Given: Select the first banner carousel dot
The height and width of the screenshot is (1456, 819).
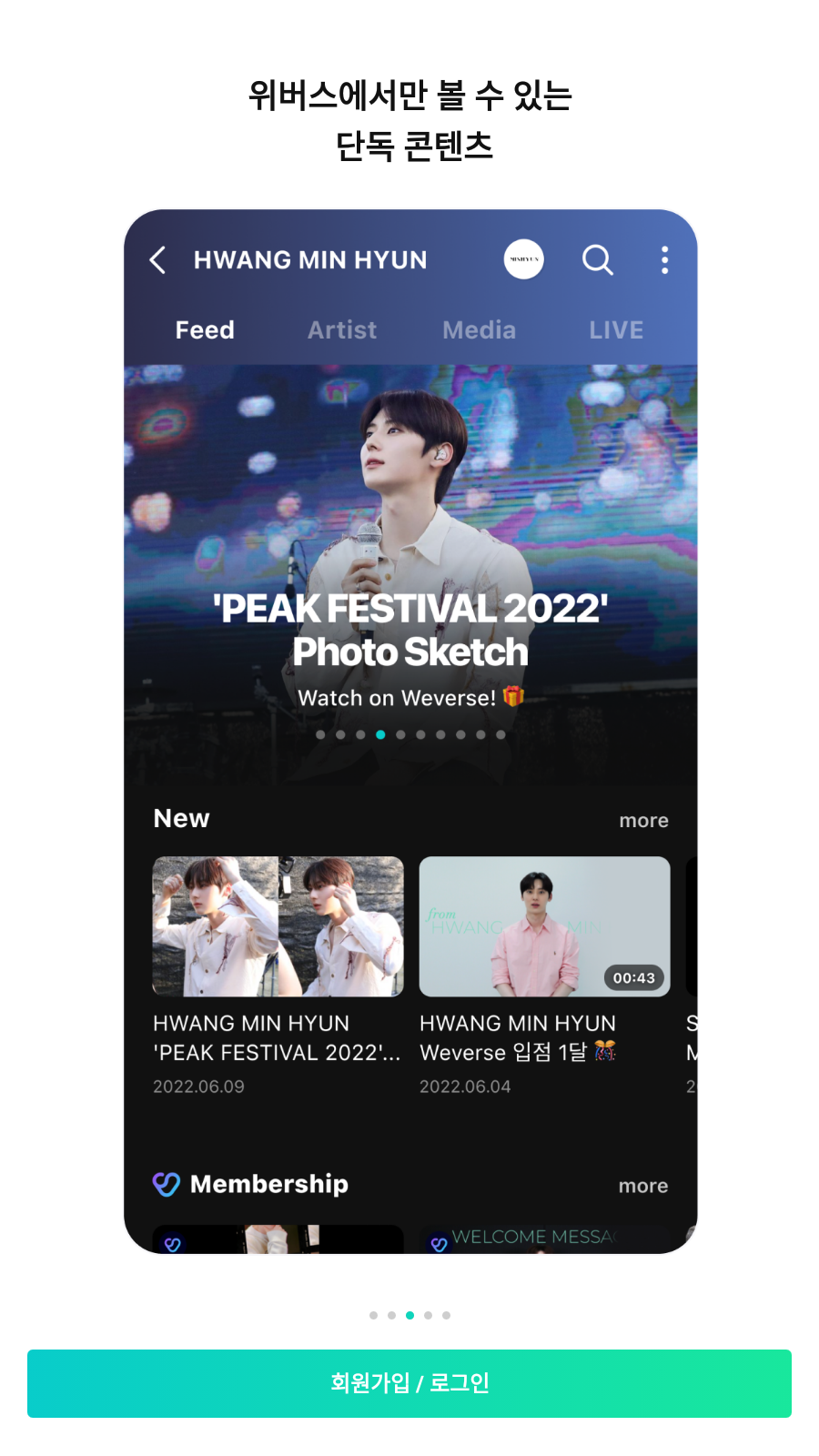Looking at the screenshot, I should pos(320,734).
